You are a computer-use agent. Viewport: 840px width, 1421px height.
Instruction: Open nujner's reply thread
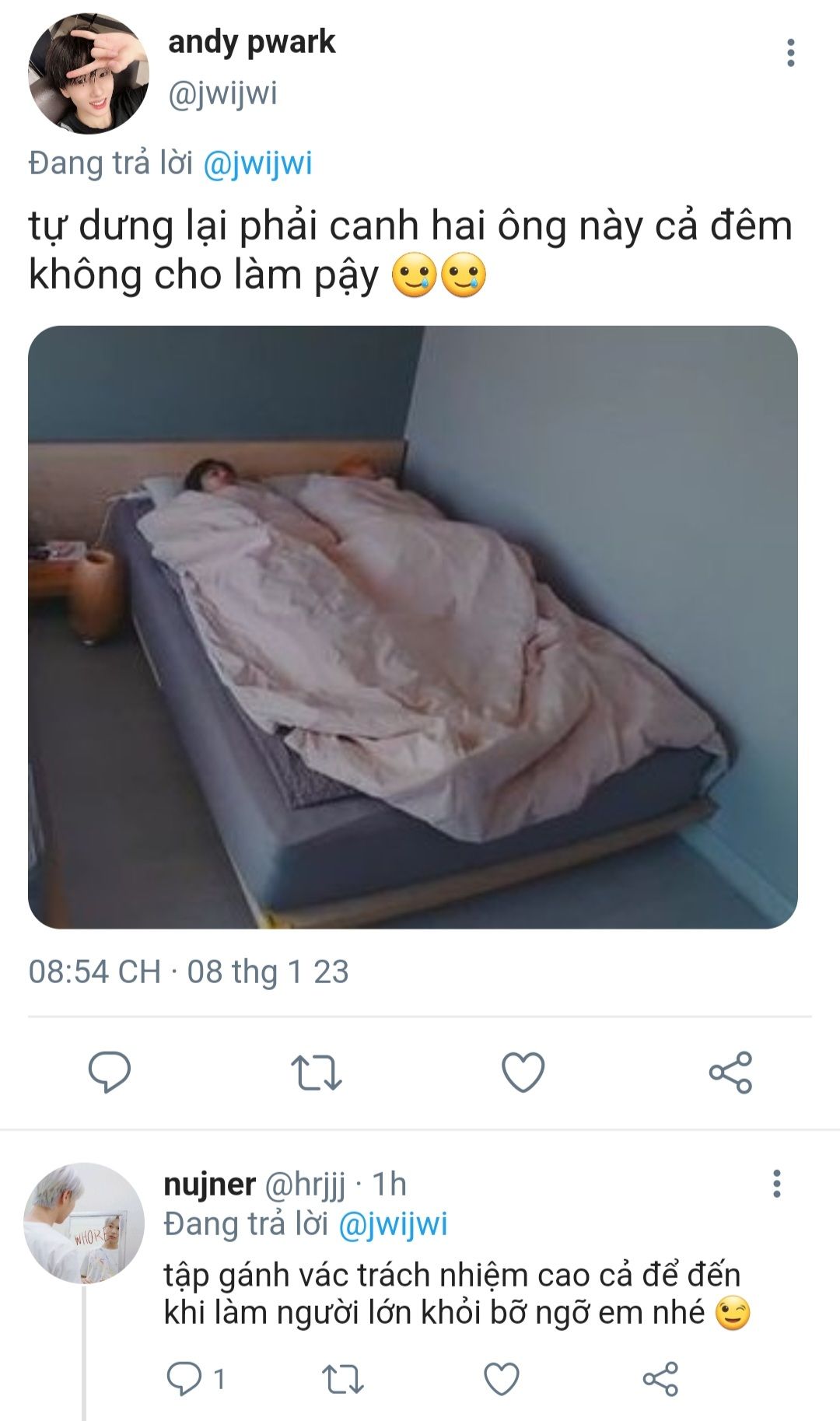[x=451, y=1293]
